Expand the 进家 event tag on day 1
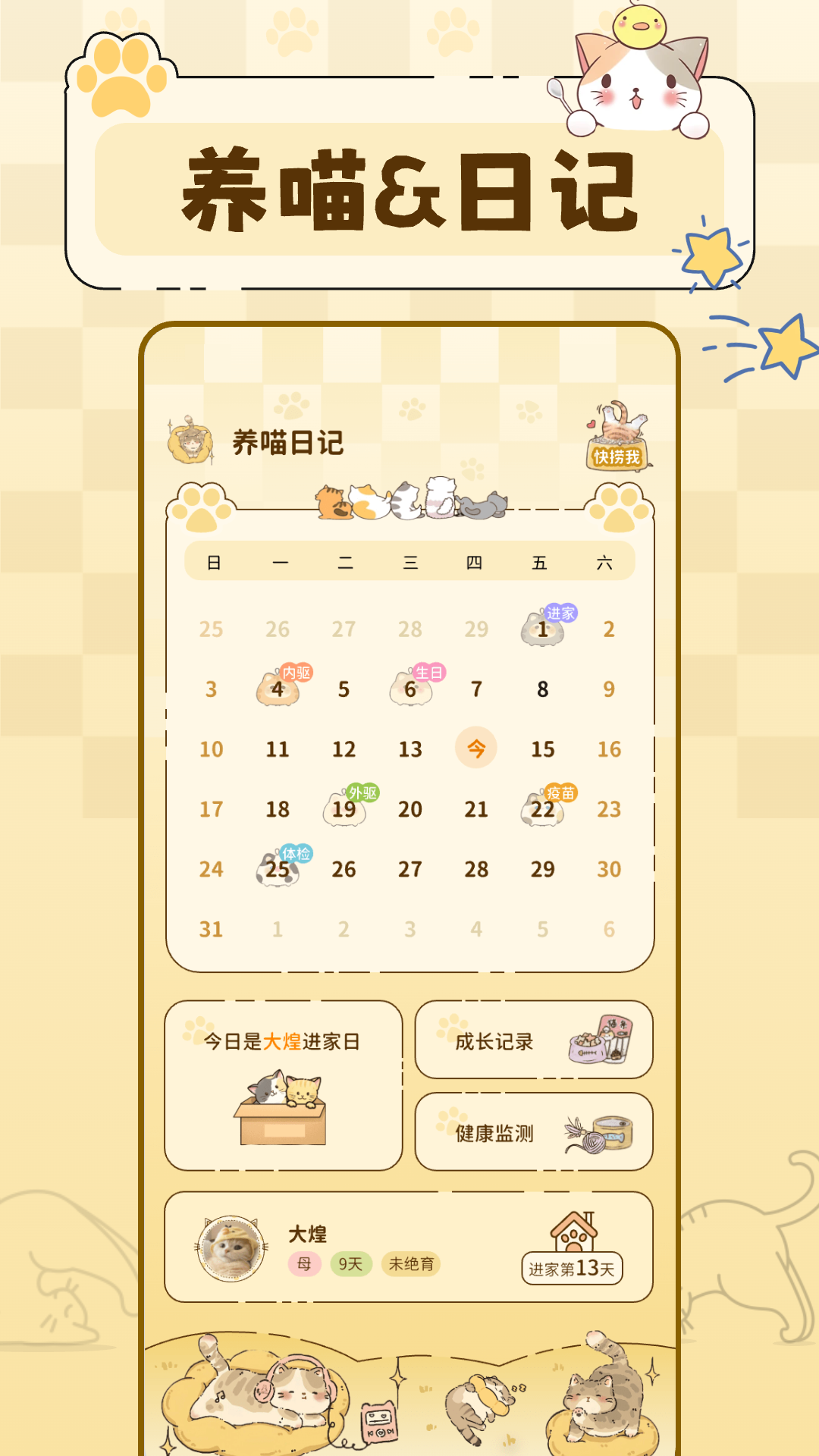This screenshot has height=1456, width=819. 559,615
